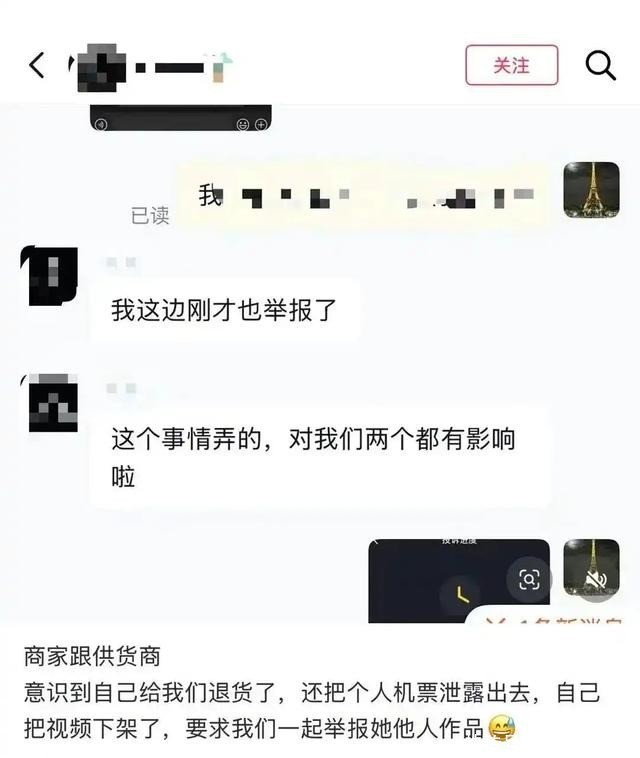
Task: Open the post author's profile avatar
Action: coord(99,68)
